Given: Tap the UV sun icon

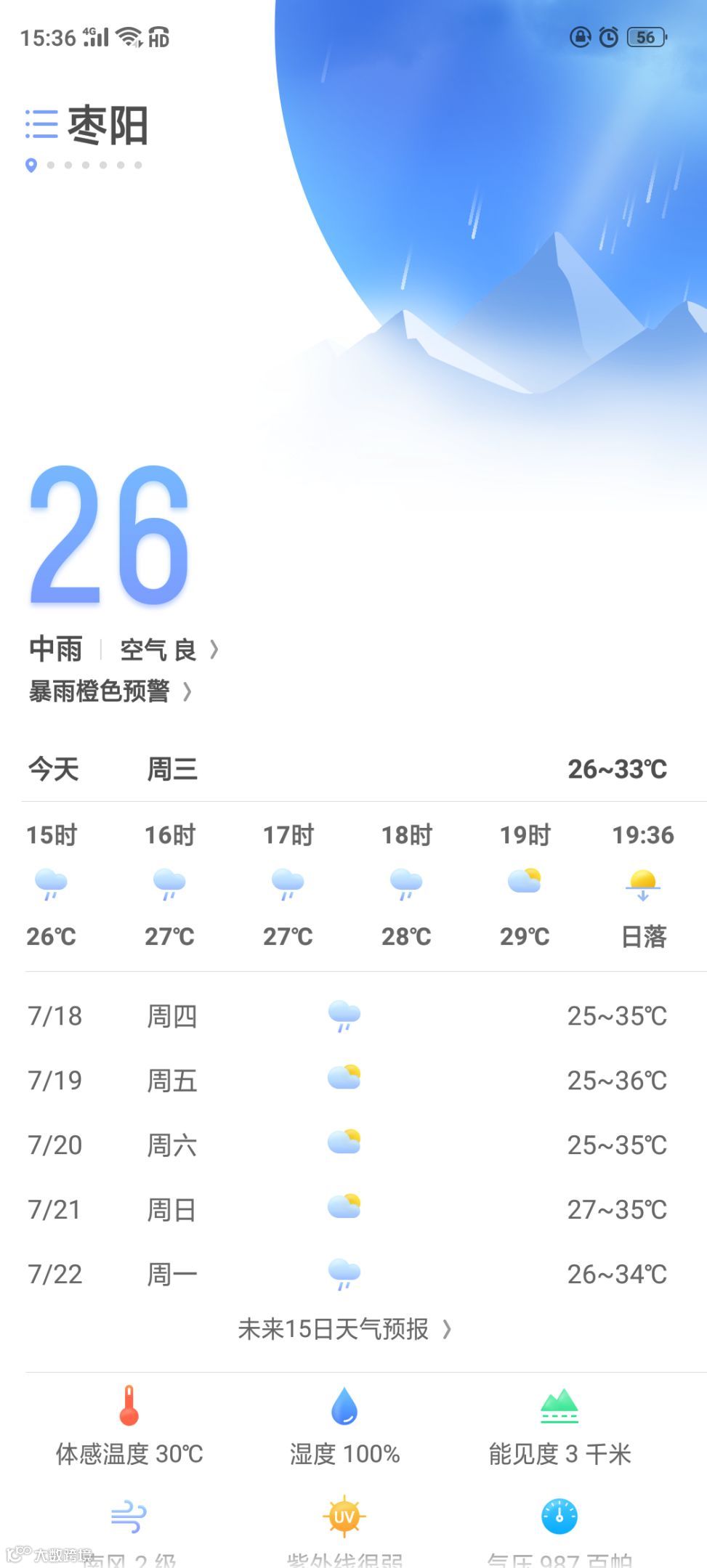Looking at the screenshot, I should pos(345,1516).
